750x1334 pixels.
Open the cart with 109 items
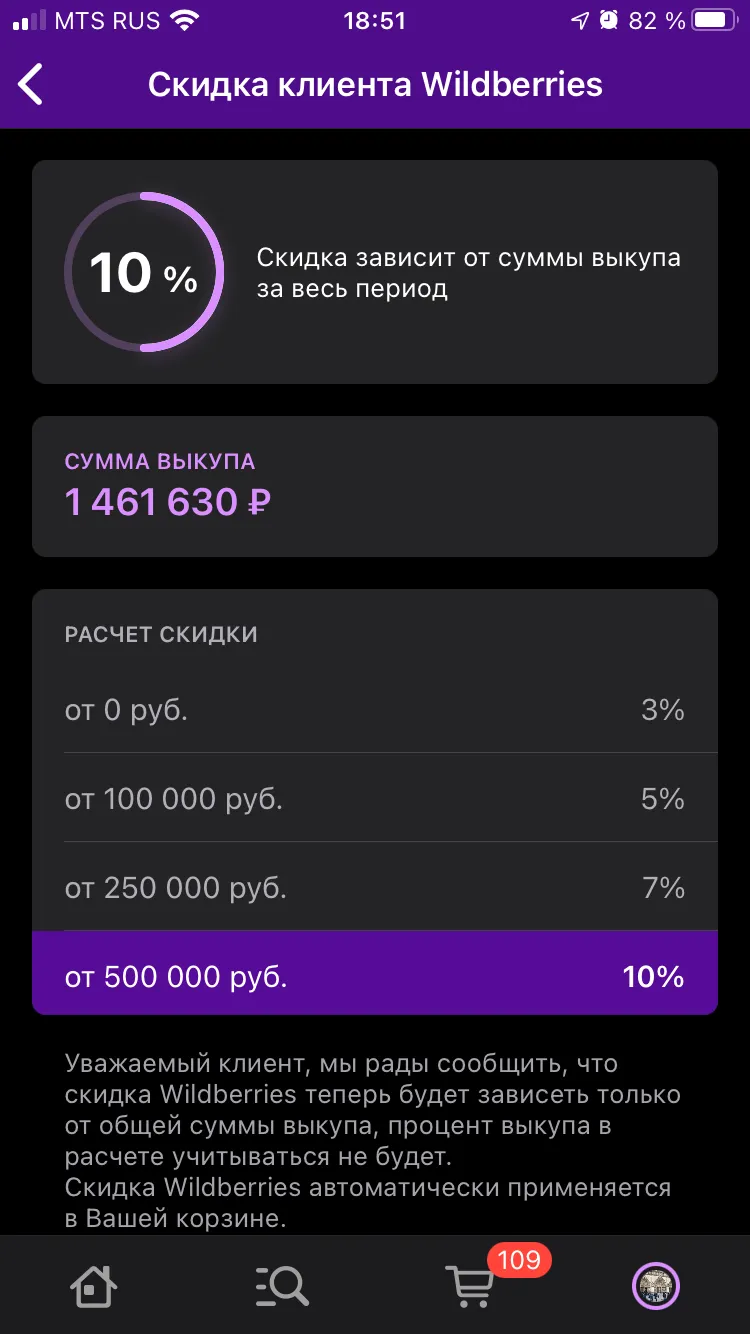(x=470, y=1285)
